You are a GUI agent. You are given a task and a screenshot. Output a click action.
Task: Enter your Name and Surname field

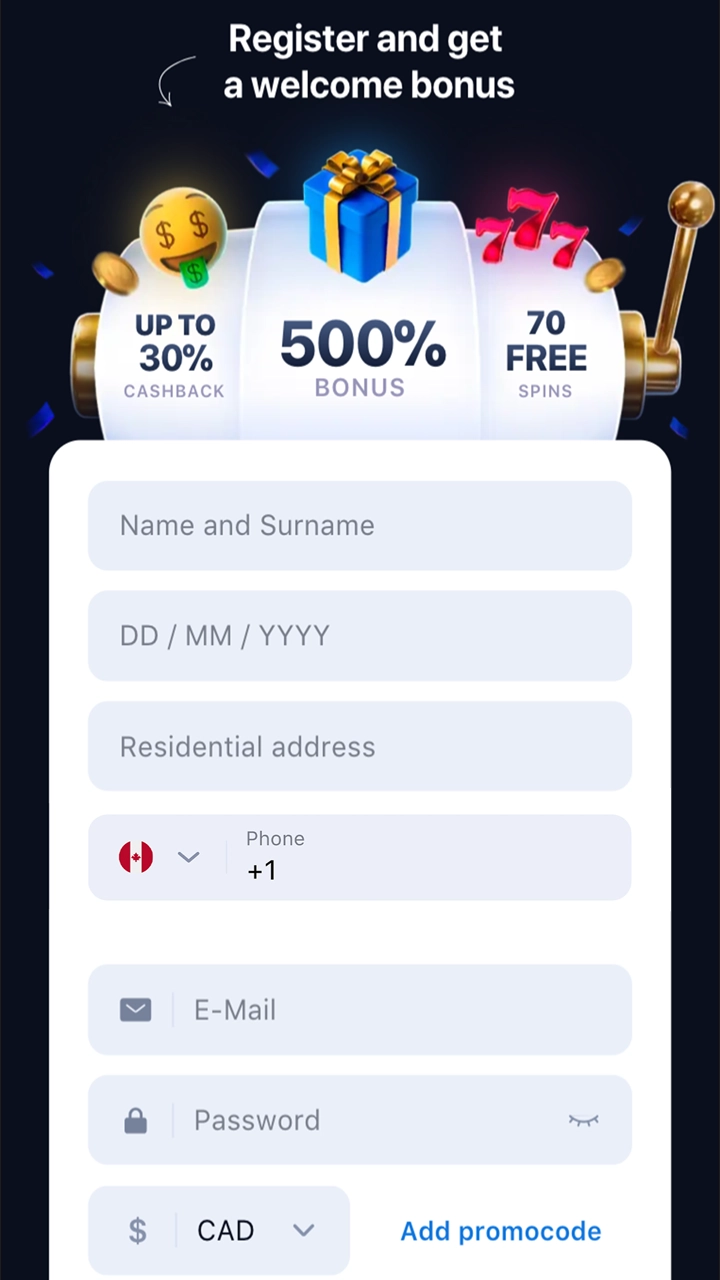pos(360,526)
